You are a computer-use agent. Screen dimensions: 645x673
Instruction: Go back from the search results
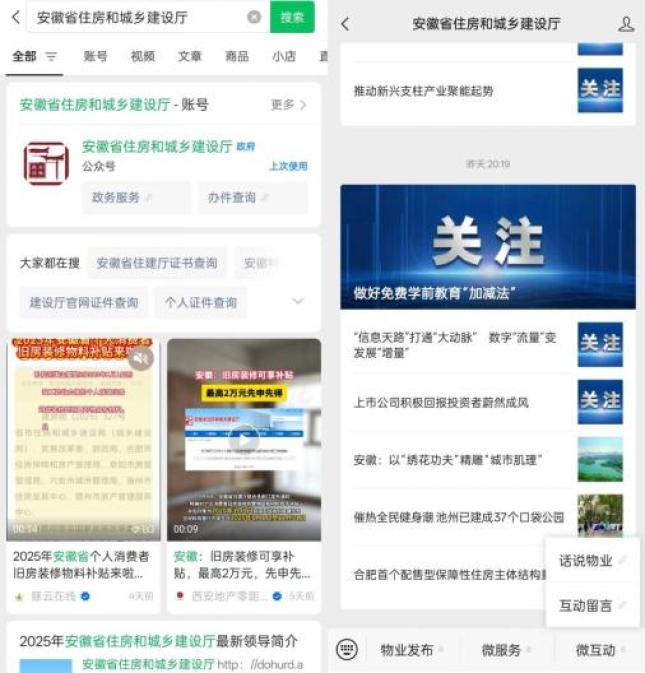point(15,17)
